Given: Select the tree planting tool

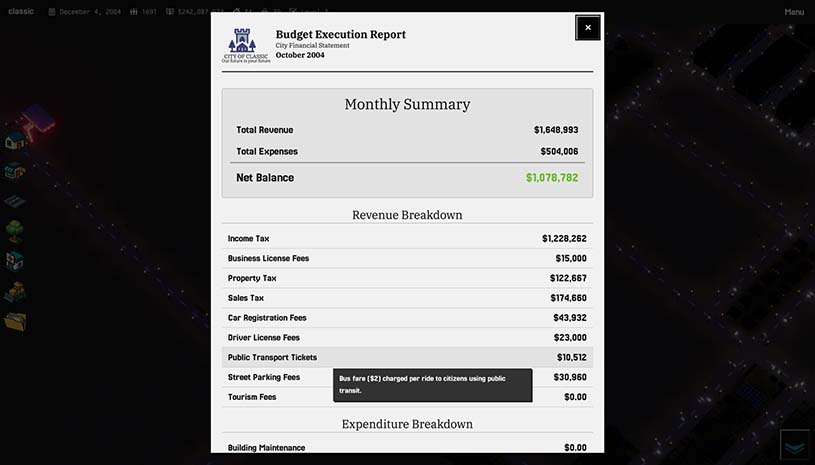Looking at the screenshot, I should [15, 231].
